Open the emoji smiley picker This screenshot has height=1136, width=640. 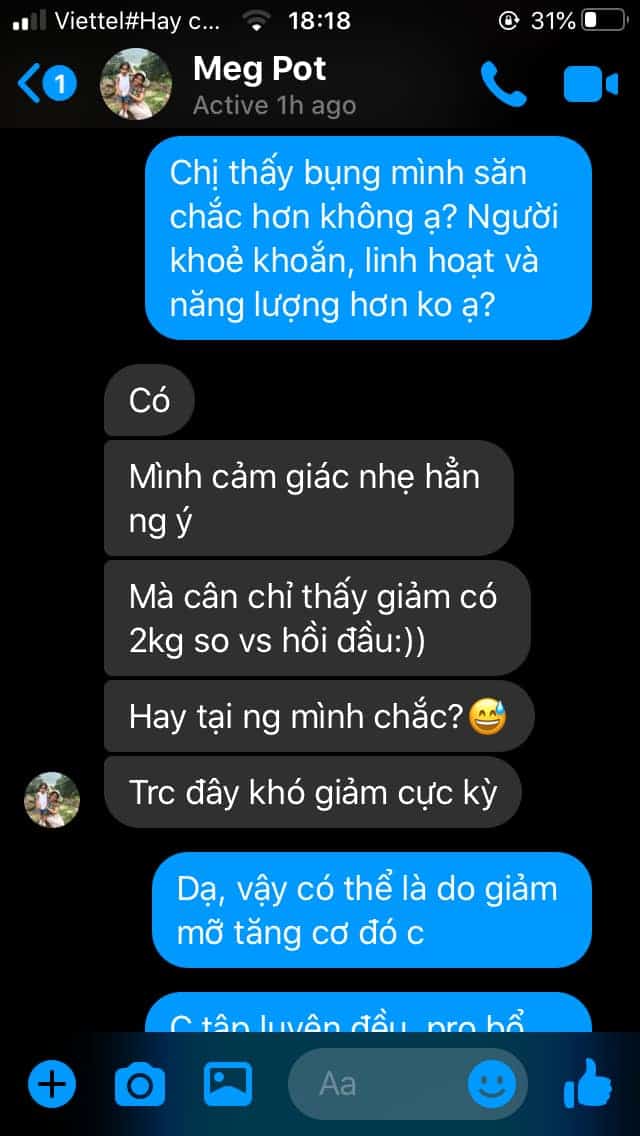(492, 1085)
